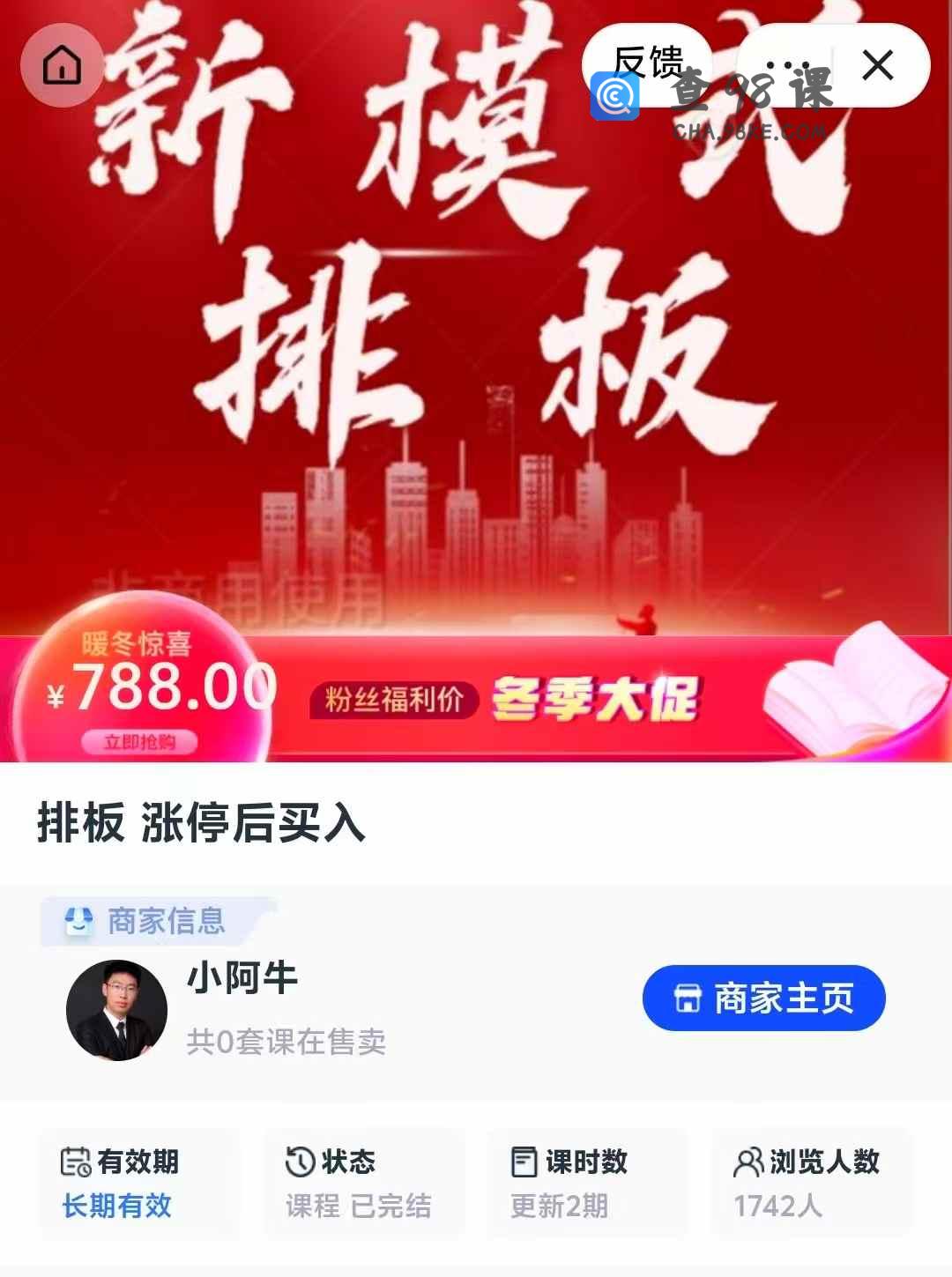The width and height of the screenshot is (952, 1277).
Task: Go to the home page icon
Action: click(62, 65)
